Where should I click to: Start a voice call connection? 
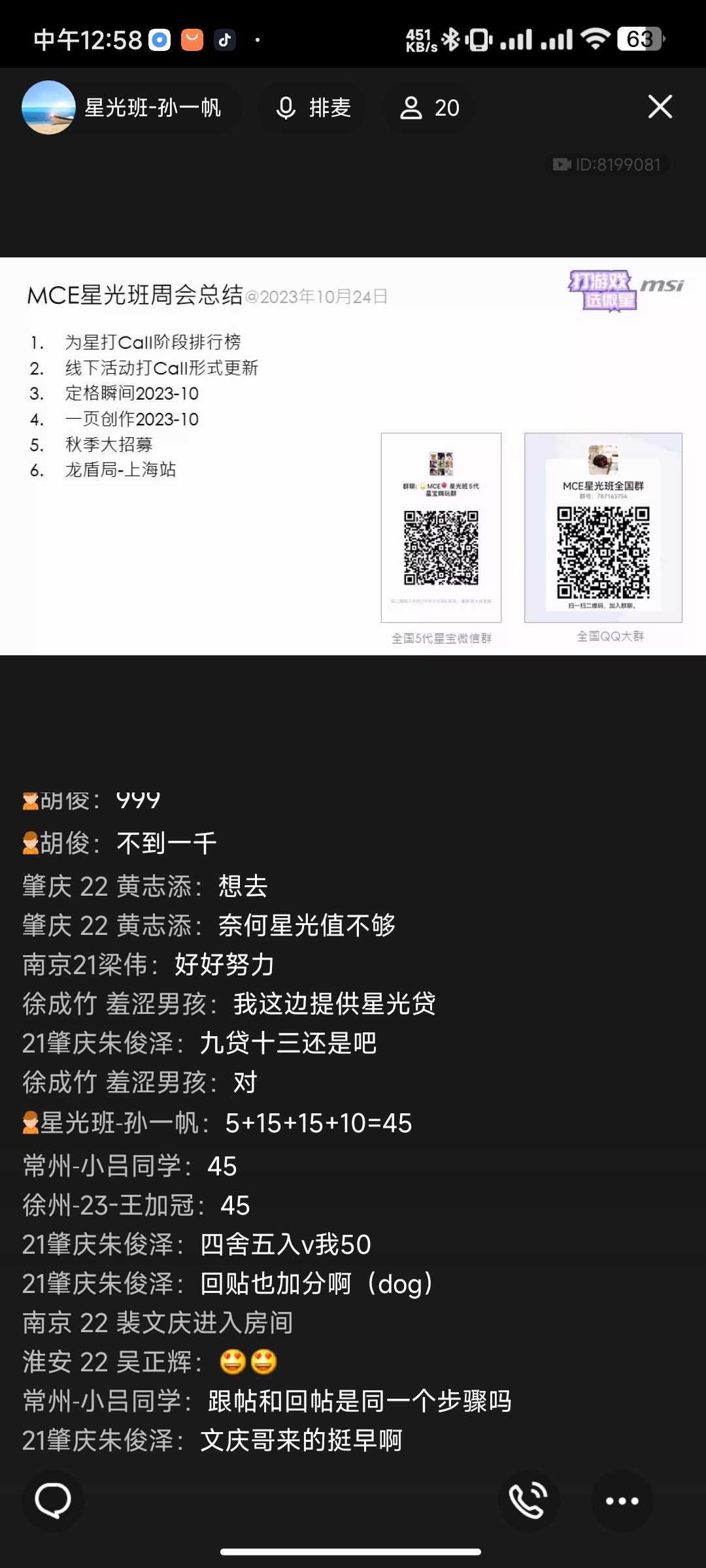528,1500
